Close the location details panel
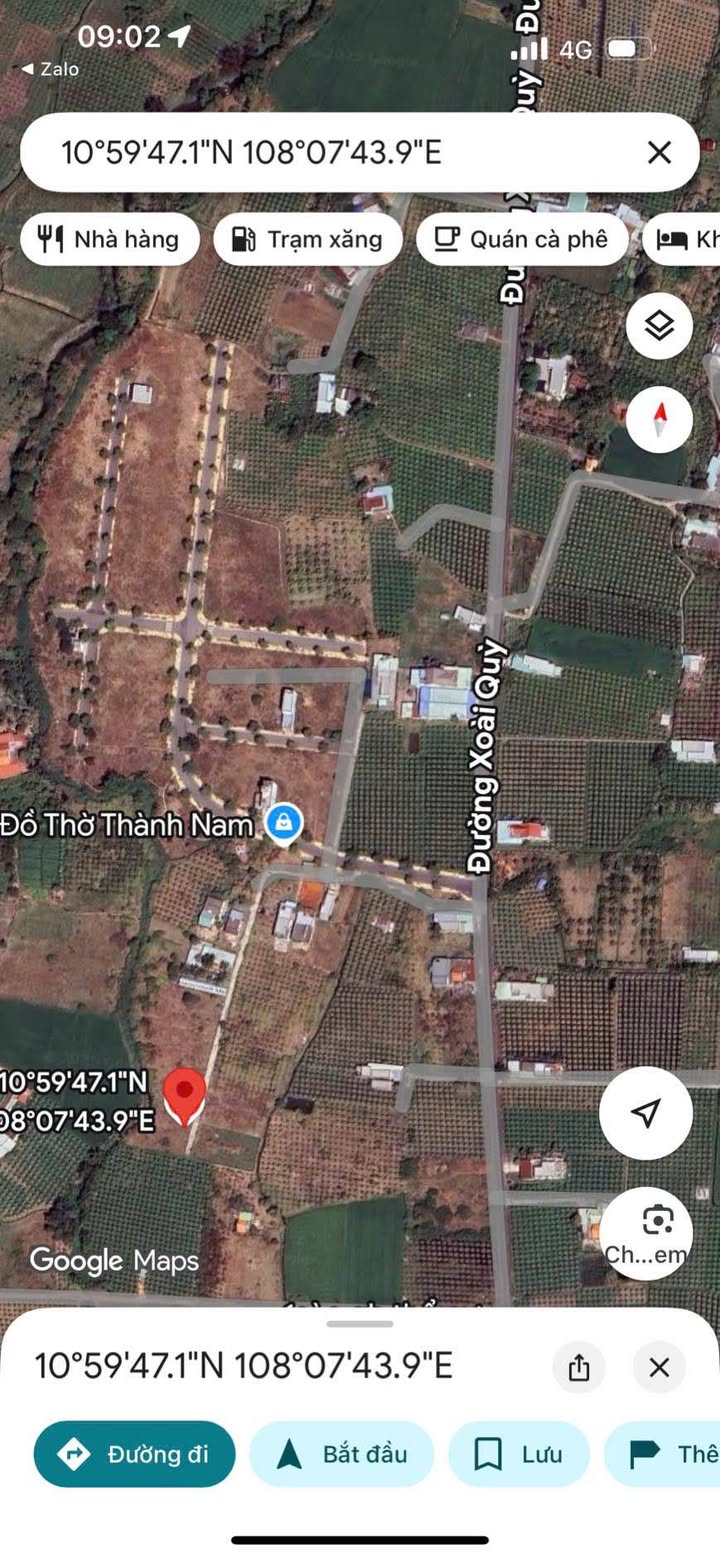The image size is (720, 1558). pyautogui.click(x=659, y=1367)
